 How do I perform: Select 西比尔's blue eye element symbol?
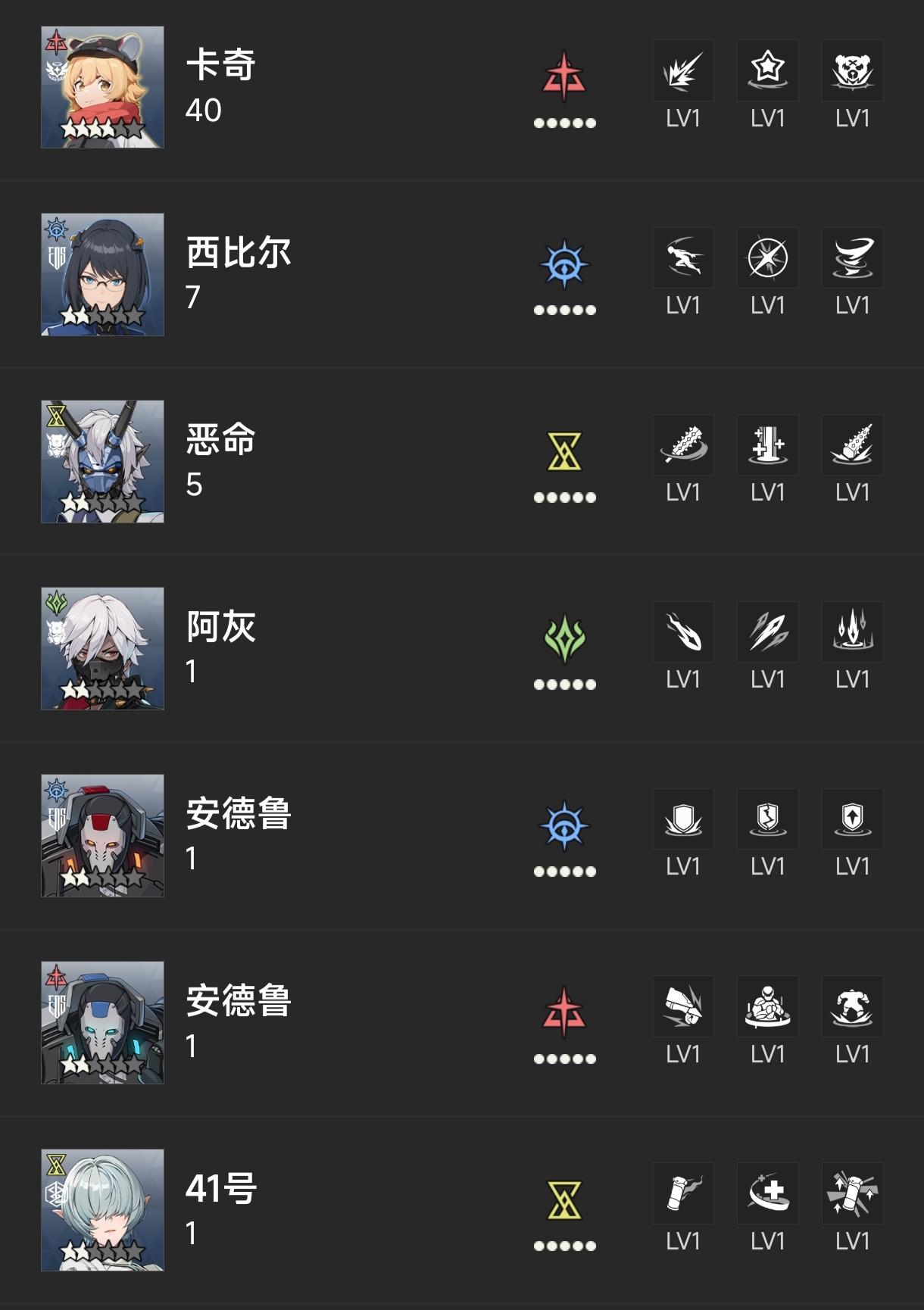point(564,264)
